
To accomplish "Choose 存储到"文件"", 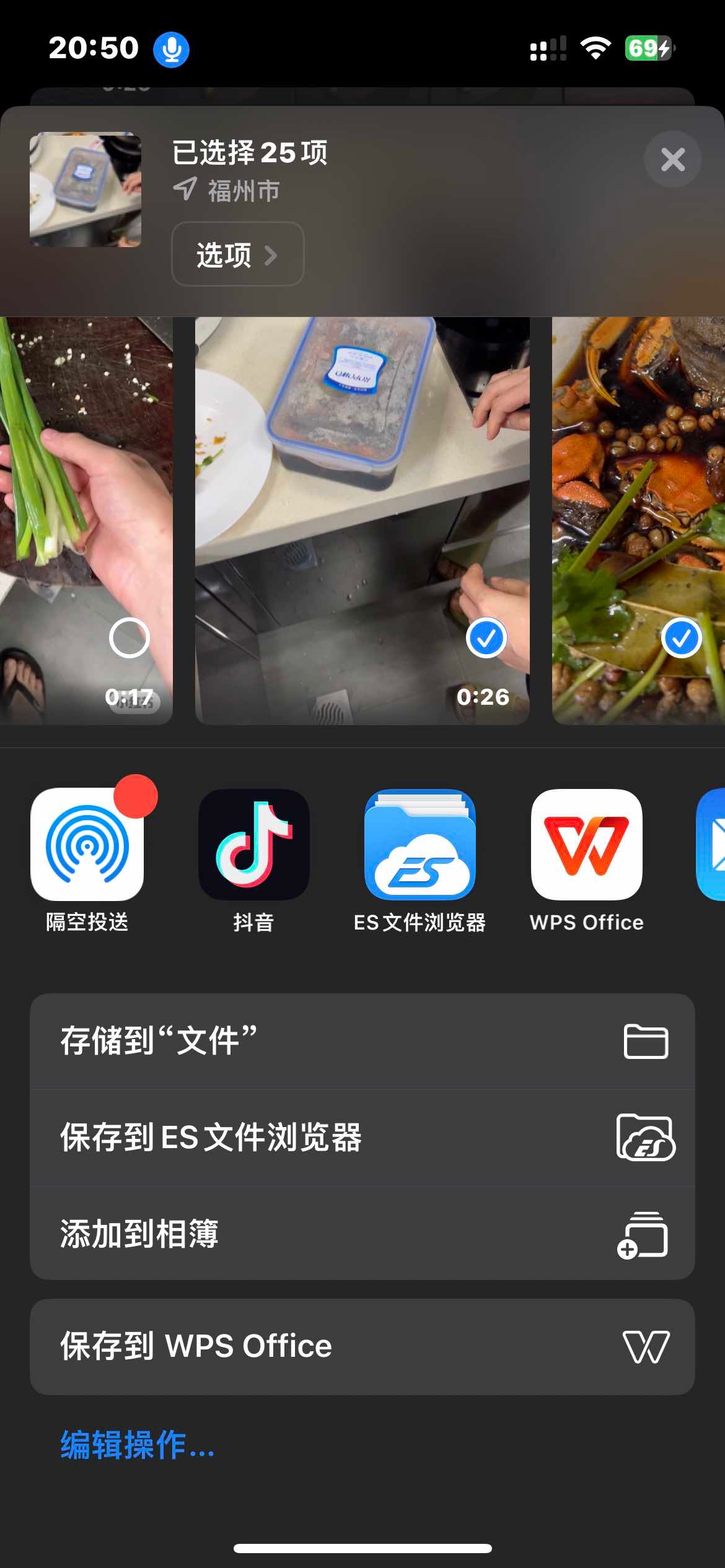I will coord(362,1041).
